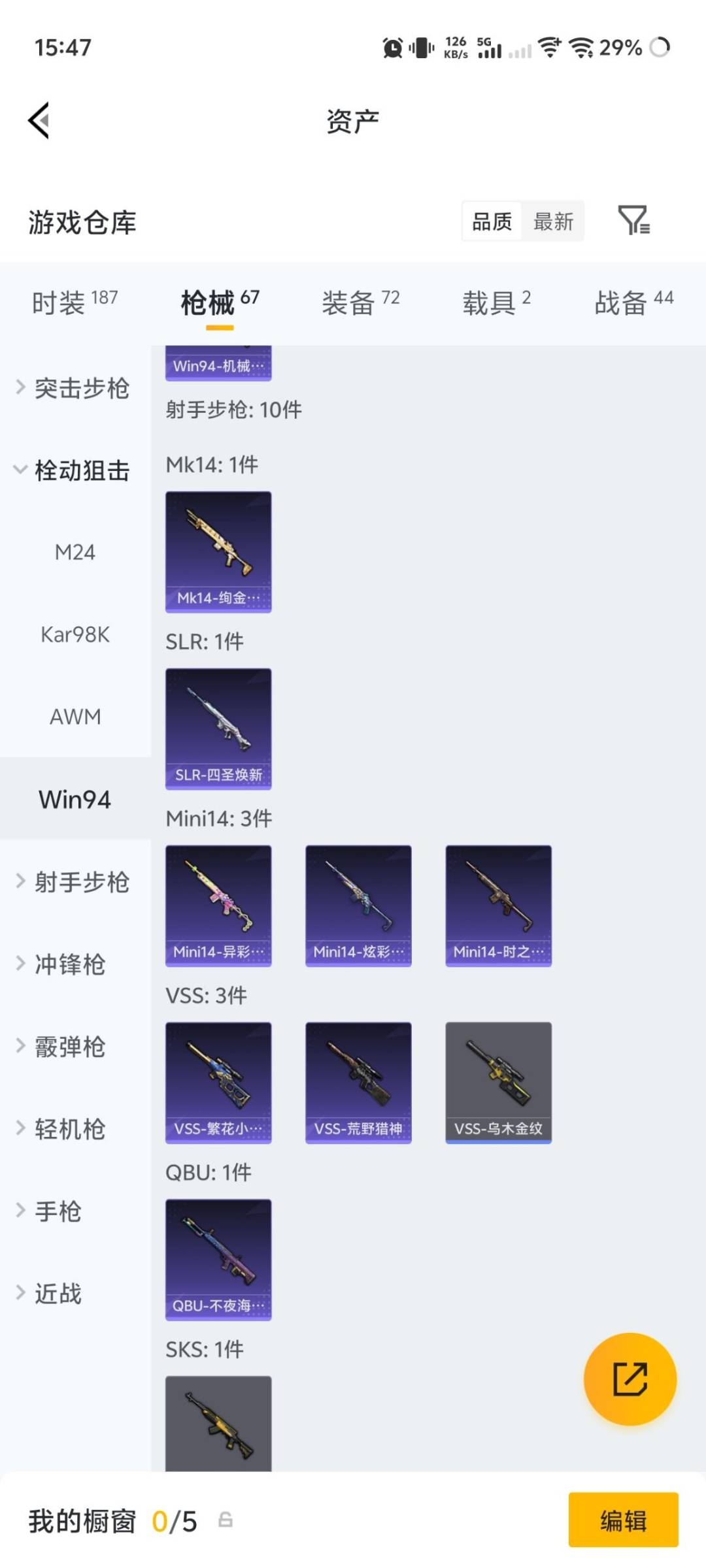Open the VSS-乌木金纹 item
Viewport: 706px width, 1568px height.
click(498, 1081)
